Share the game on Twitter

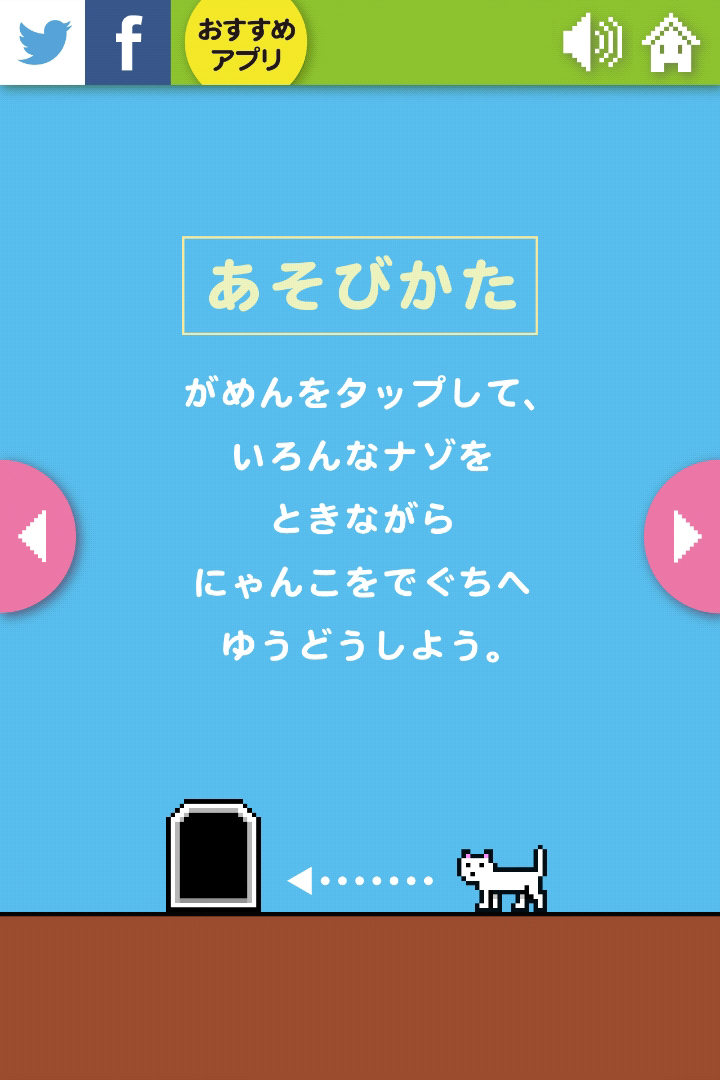coord(43,42)
